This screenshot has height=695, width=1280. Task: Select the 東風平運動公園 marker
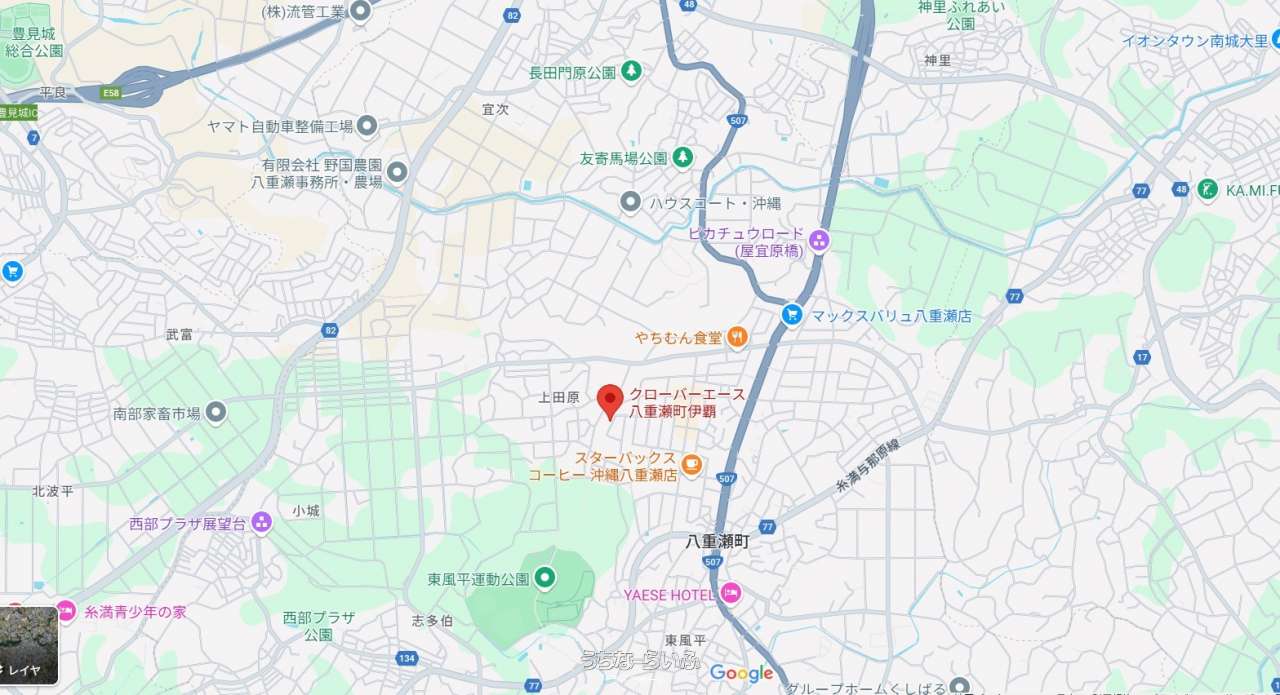tap(544, 577)
